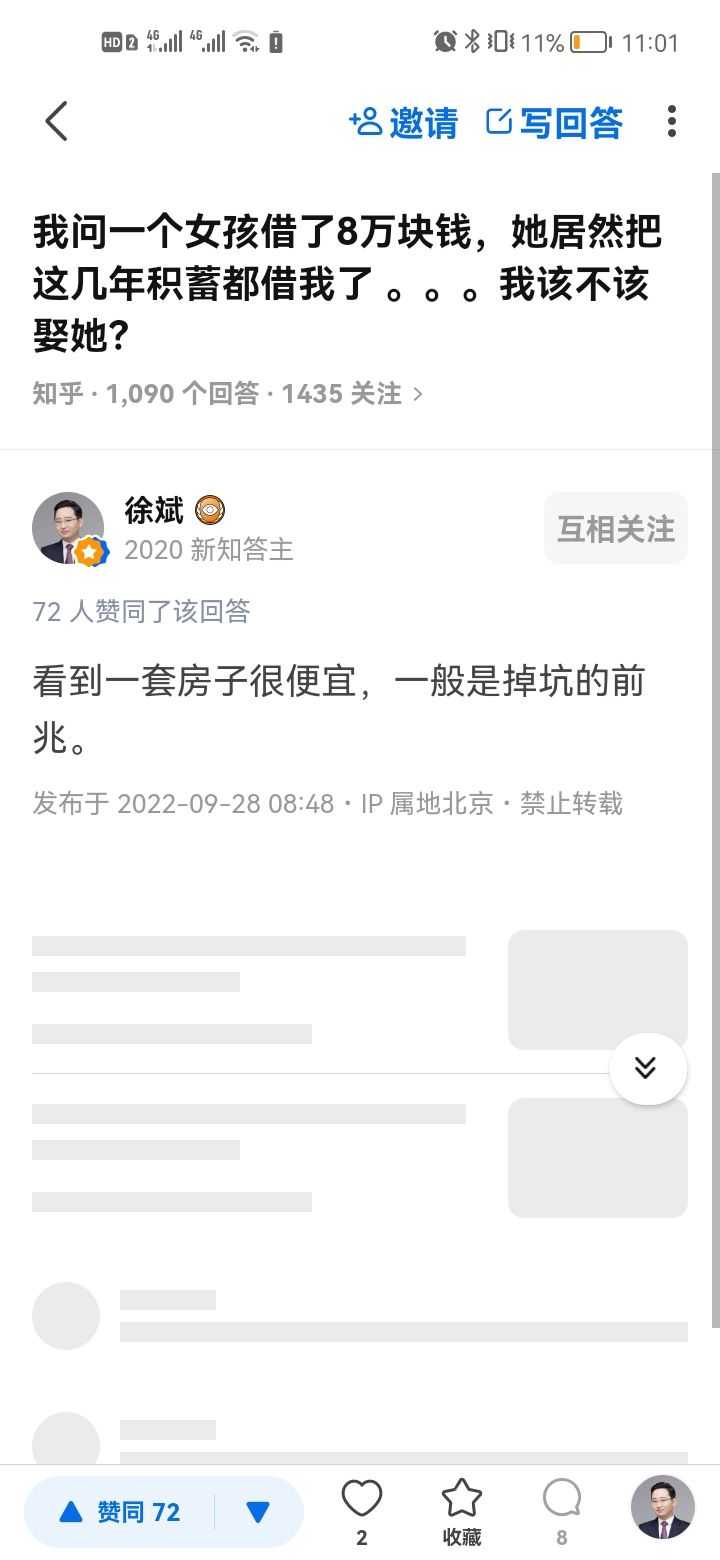Upvote the answer with 赞同 72
The width and height of the screenshot is (720, 1560).
pos(120,1512)
